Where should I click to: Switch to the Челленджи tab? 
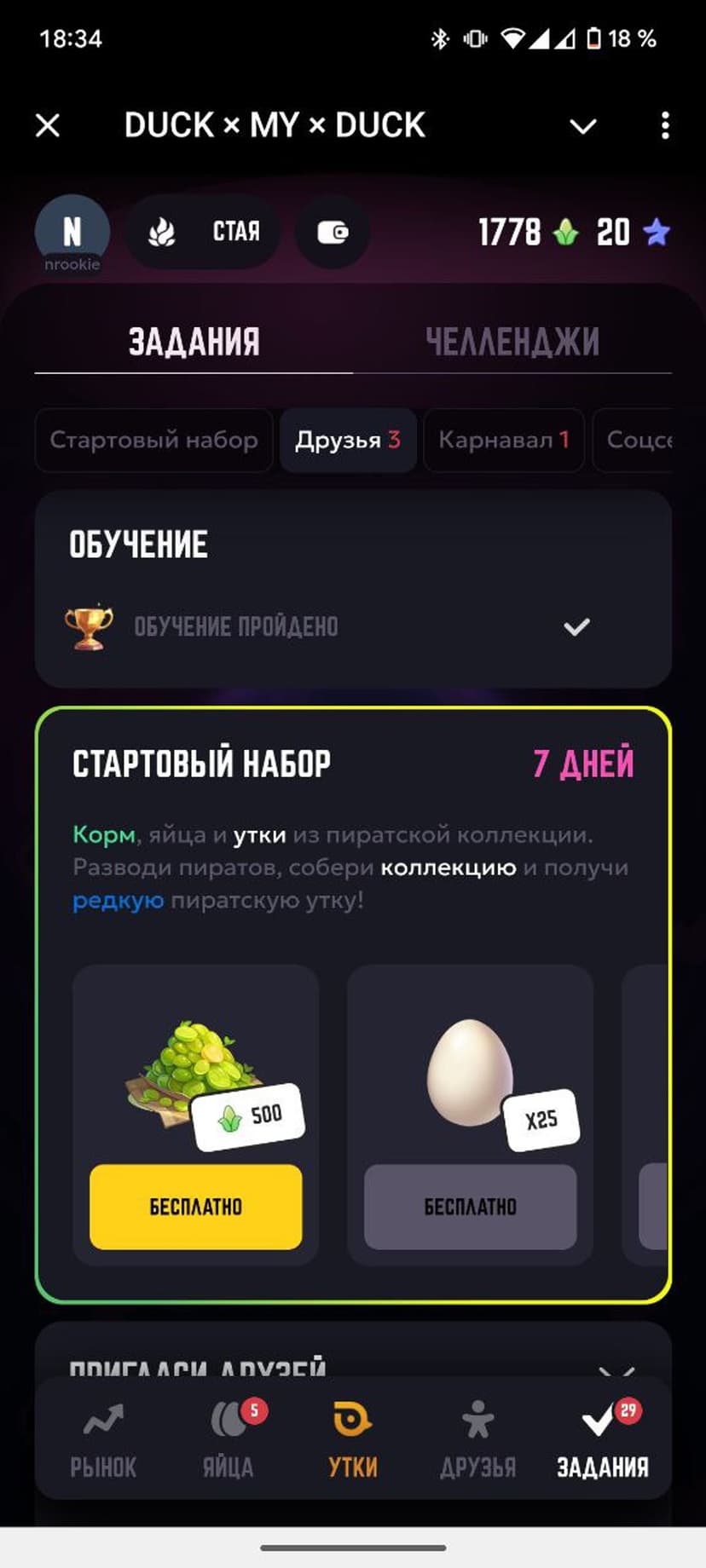[x=512, y=343]
